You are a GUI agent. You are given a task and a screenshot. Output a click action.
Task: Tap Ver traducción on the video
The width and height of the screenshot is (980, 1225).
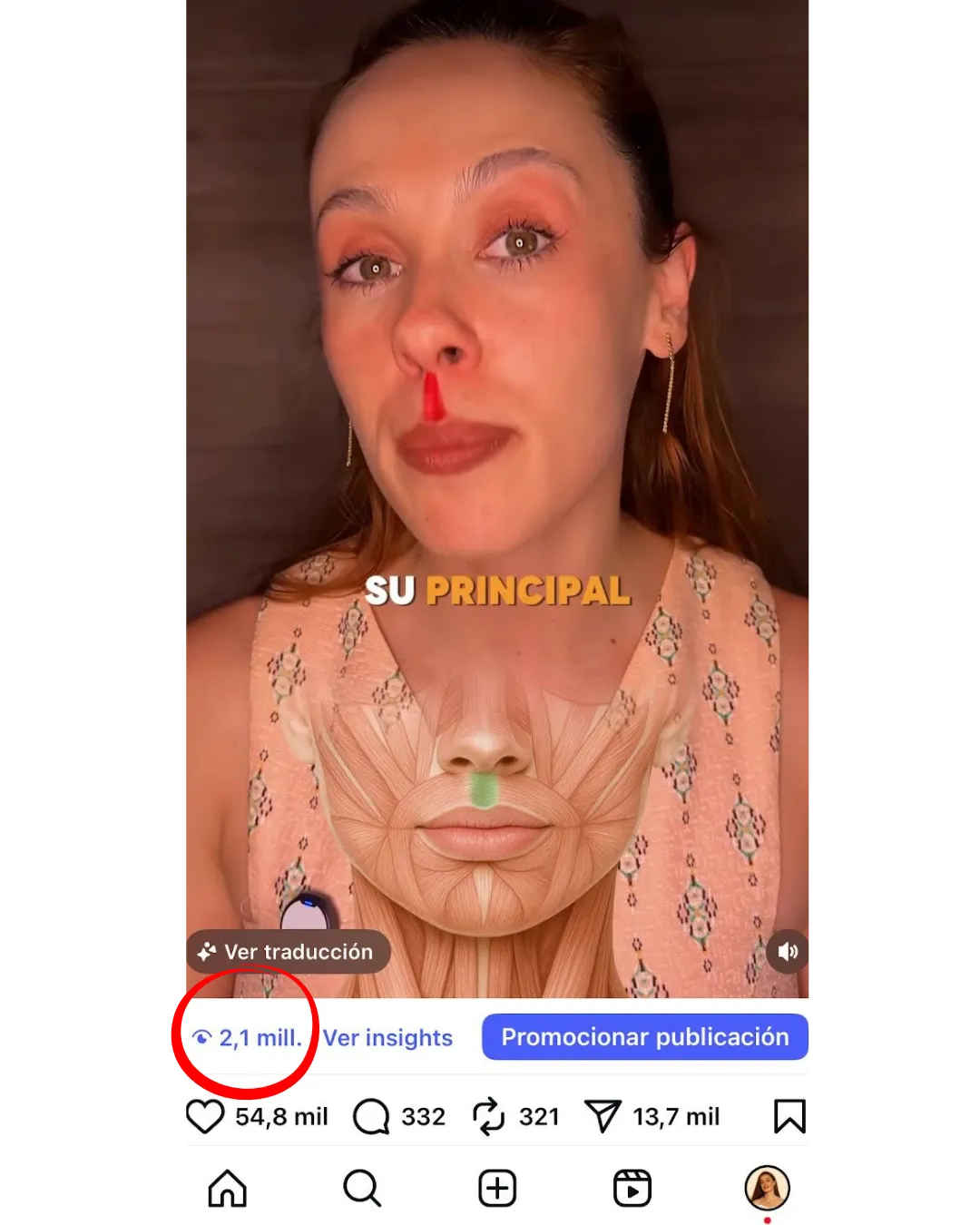click(x=289, y=951)
